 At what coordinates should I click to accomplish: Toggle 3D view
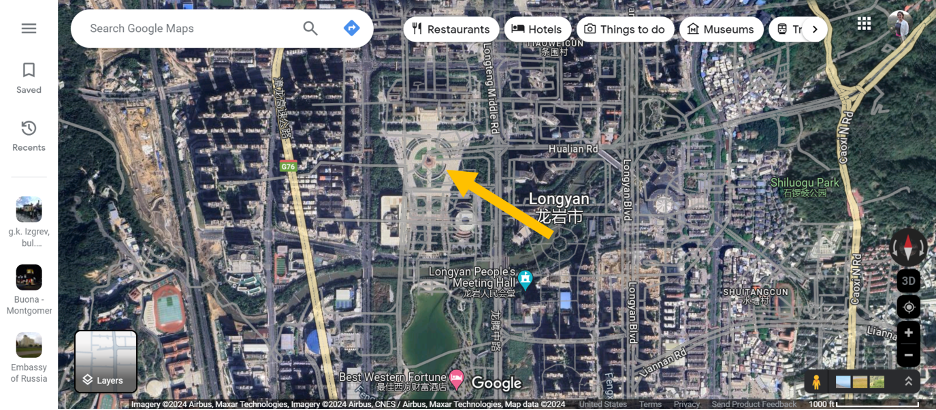point(908,281)
